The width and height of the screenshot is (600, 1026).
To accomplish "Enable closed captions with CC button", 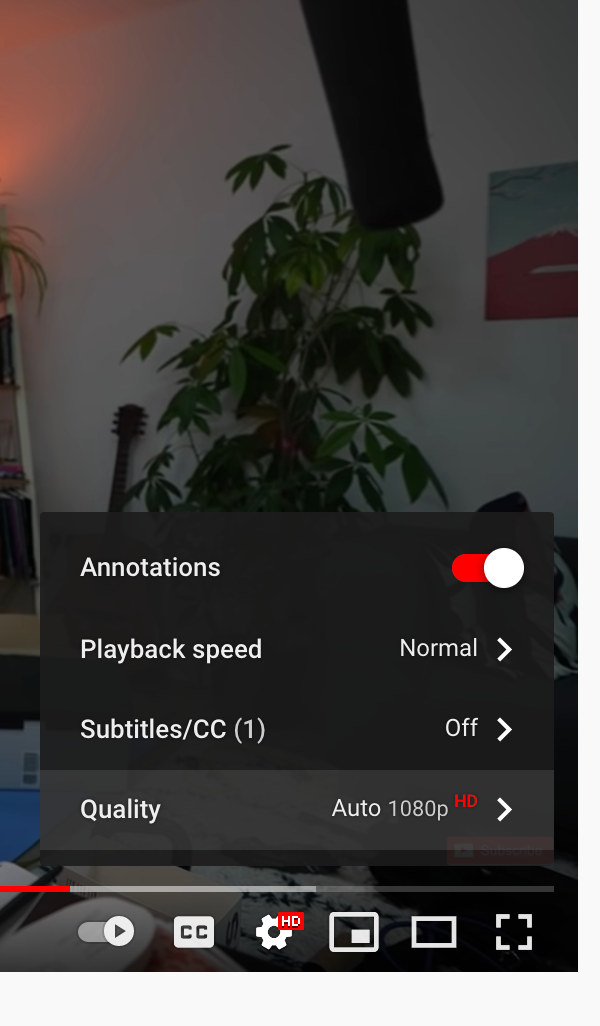I will (x=194, y=933).
